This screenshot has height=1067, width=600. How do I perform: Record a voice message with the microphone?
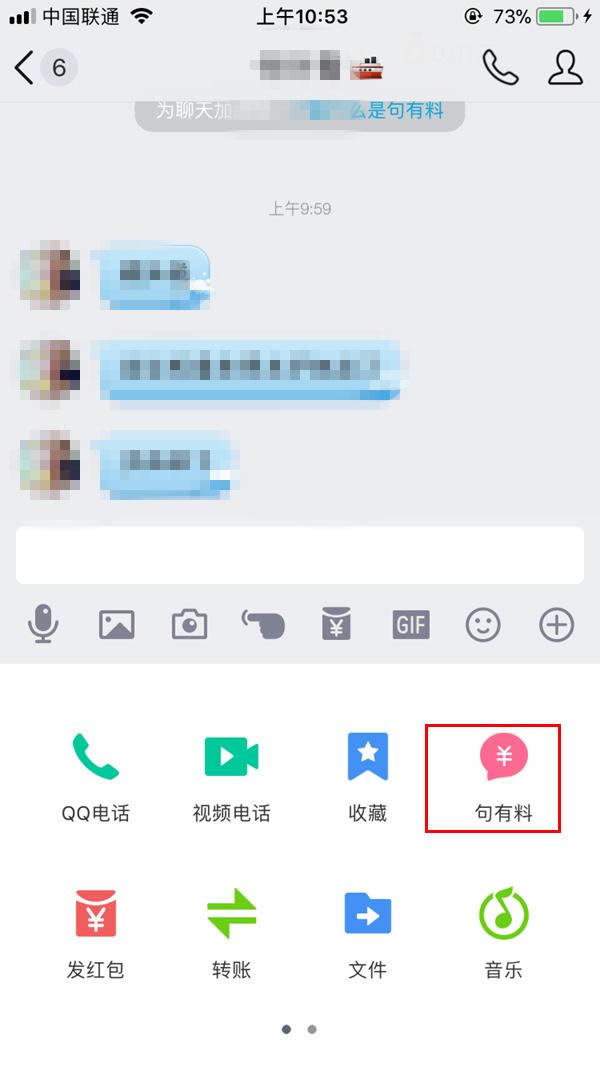click(x=42, y=625)
